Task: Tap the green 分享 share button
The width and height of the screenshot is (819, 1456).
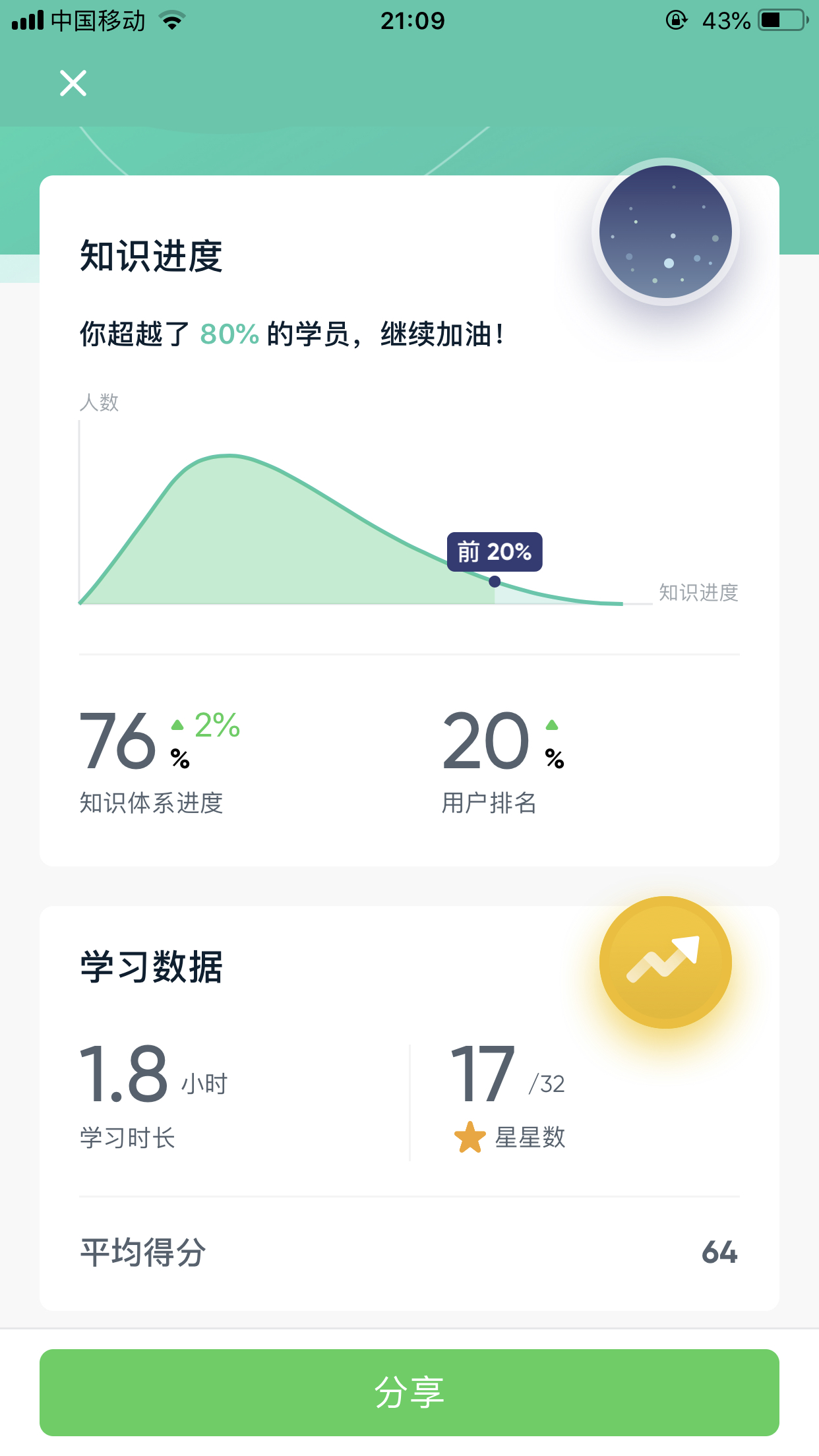Action: (409, 1392)
